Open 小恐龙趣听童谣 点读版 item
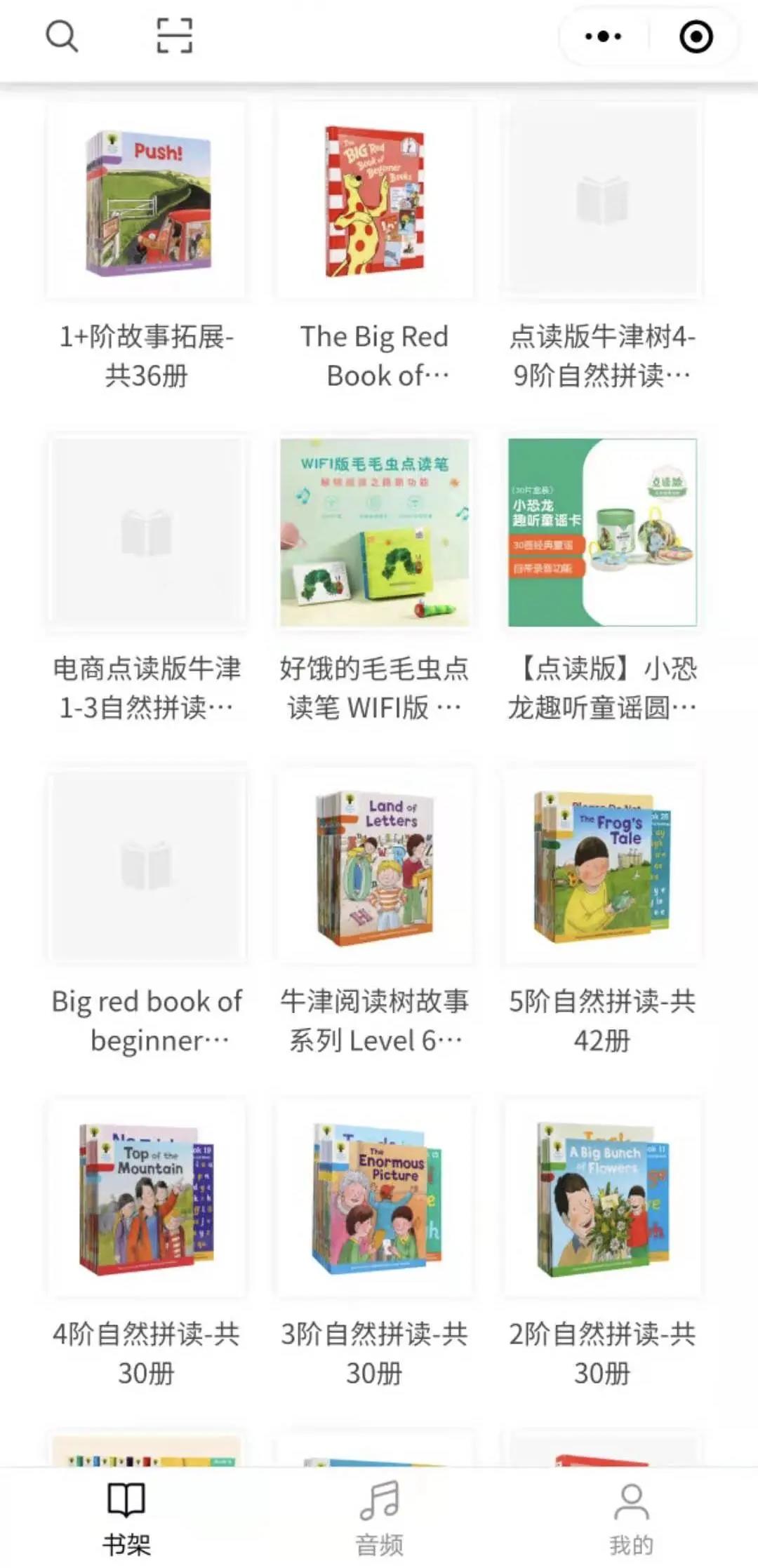Image resolution: width=758 pixels, height=1568 pixels. point(602,533)
